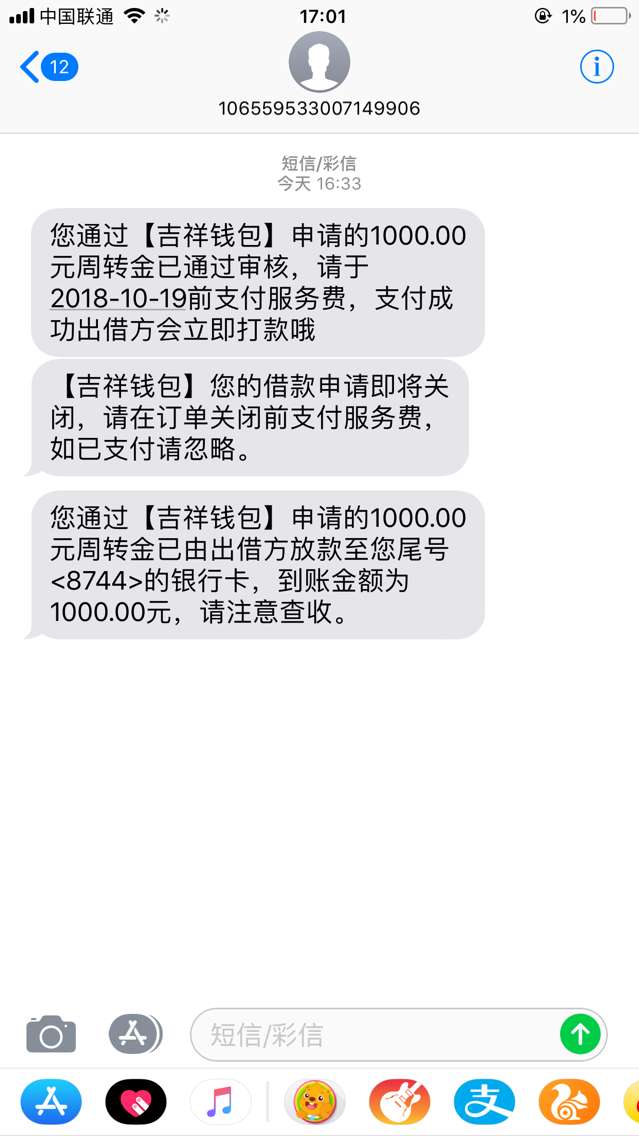Toggle the iMessage app drawer icon
Screen dimensions: 639x1136
coord(135,1034)
